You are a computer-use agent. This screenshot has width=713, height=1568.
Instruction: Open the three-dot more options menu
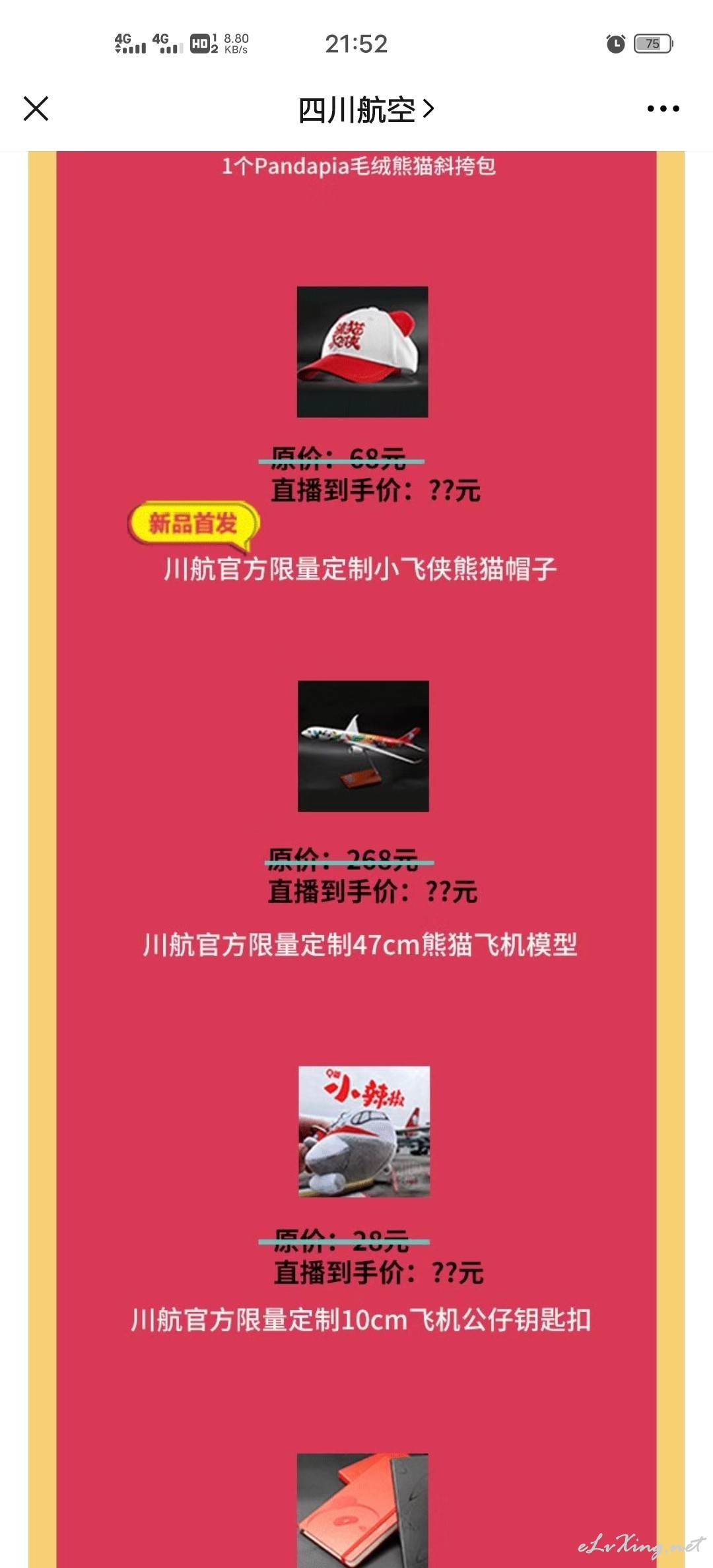663,109
